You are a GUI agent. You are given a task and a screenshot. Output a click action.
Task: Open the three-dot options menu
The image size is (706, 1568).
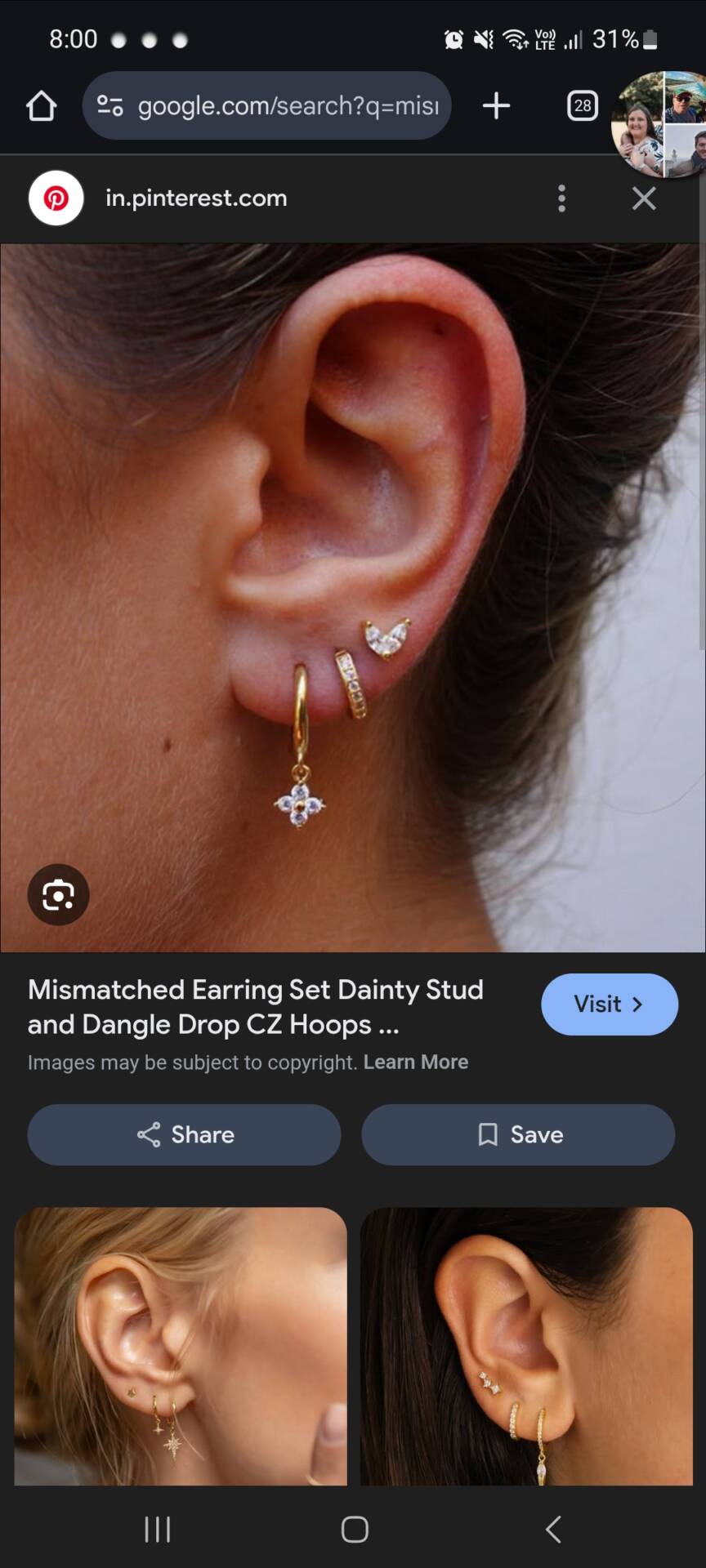tap(561, 198)
